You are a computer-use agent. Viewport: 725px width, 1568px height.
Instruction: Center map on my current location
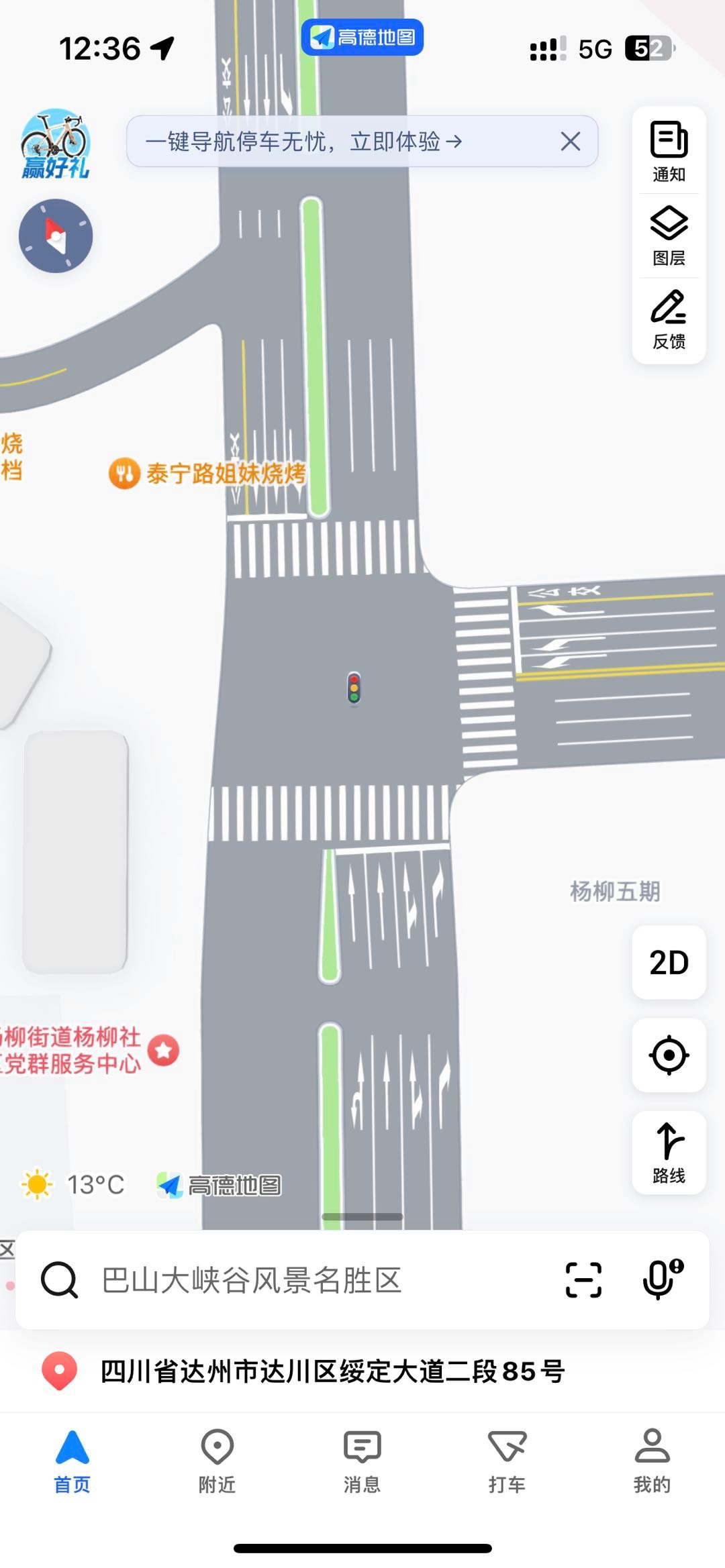(x=669, y=1055)
